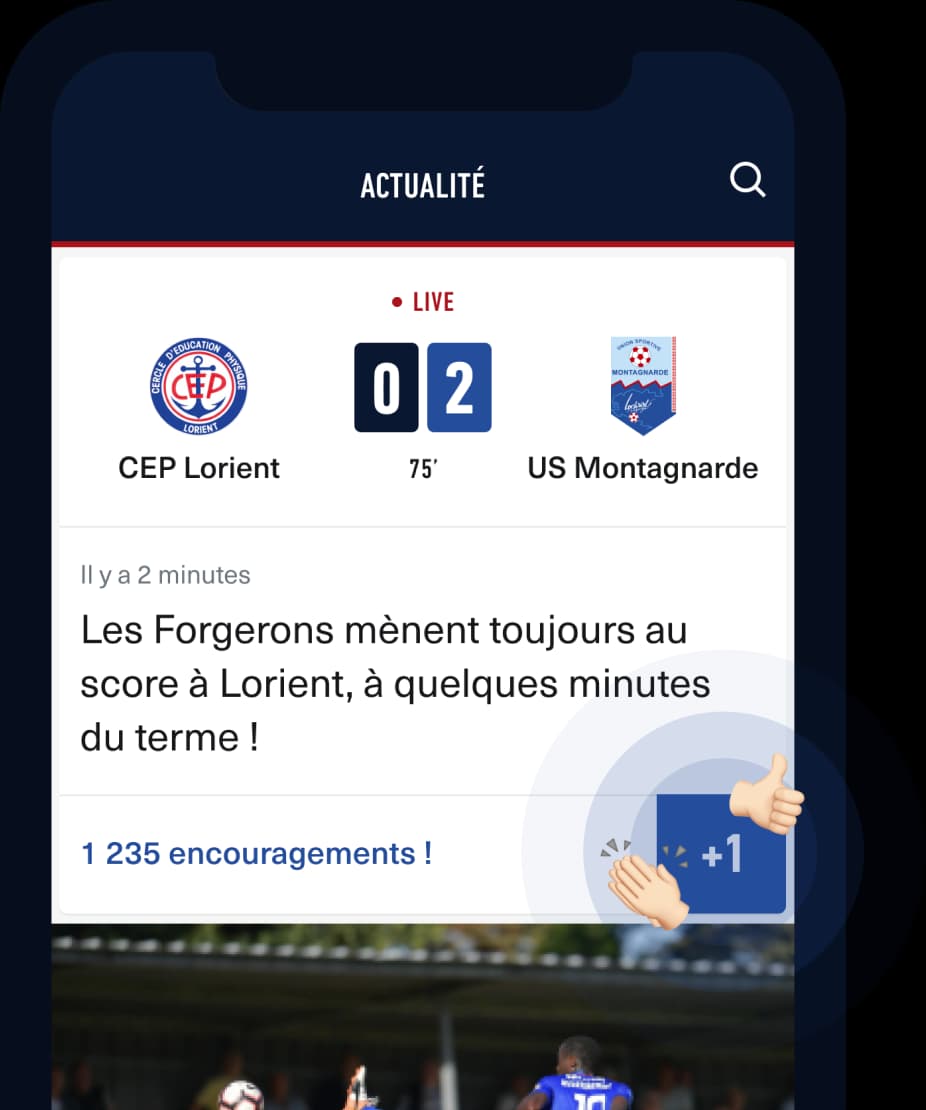Open the search magnifier icon

pyautogui.click(x=748, y=181)
